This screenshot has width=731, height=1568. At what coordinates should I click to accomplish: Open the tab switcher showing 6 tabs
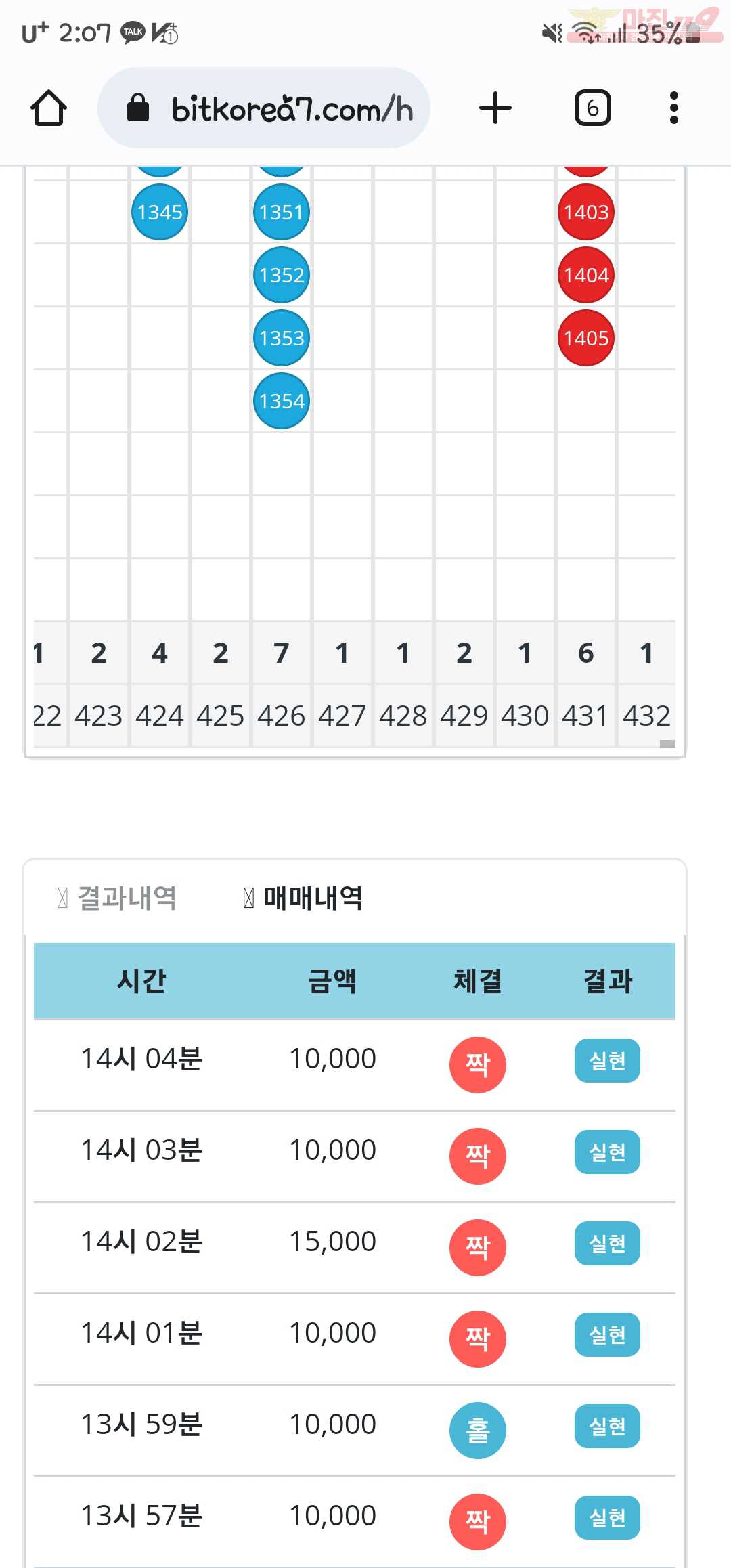(x=593, y=108)
